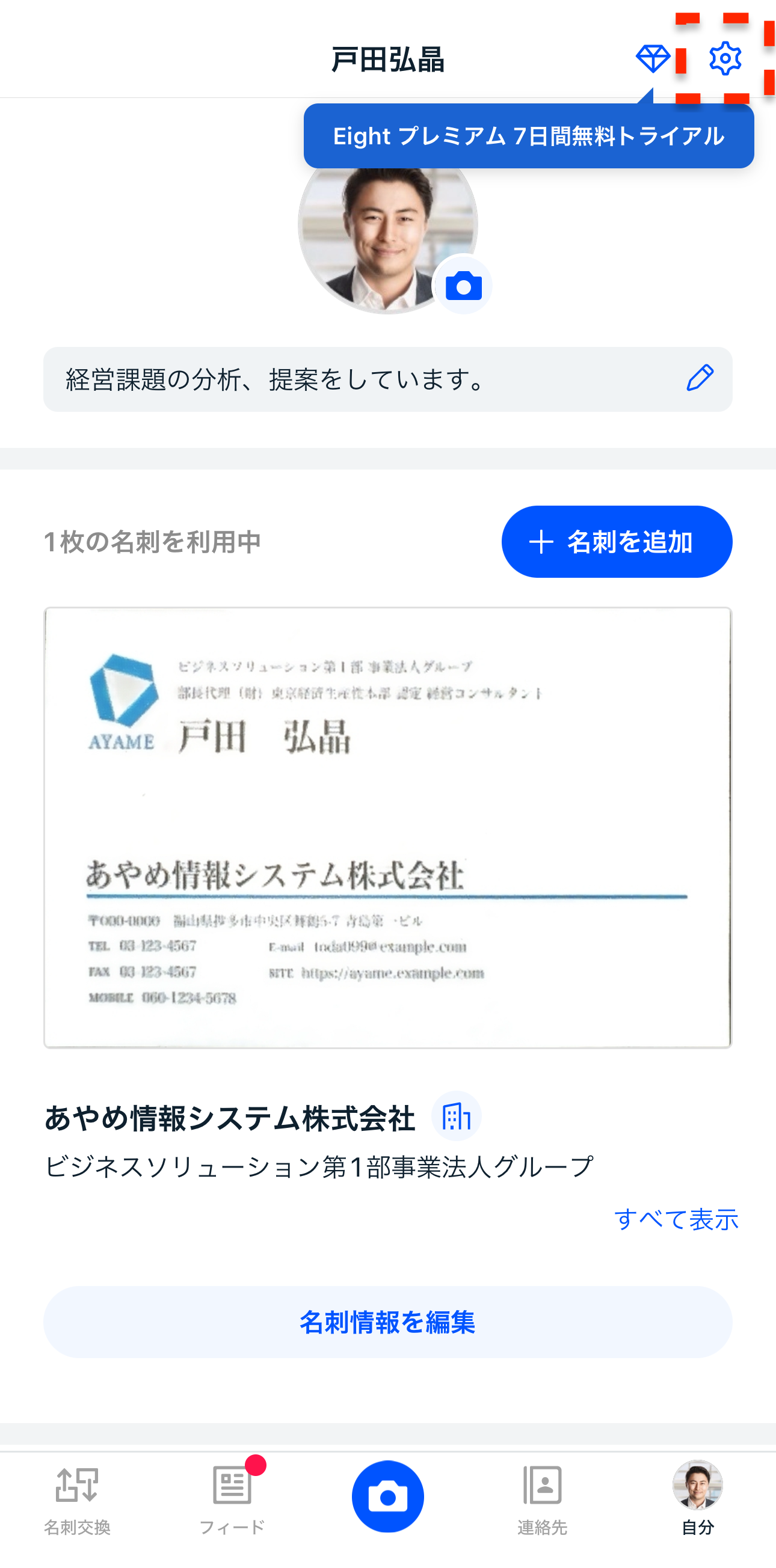Screen dimensions: 776x1568
Task: Open the company building icon beside あやめ情報システム株式会社
Action: (x=456, y=1116)
